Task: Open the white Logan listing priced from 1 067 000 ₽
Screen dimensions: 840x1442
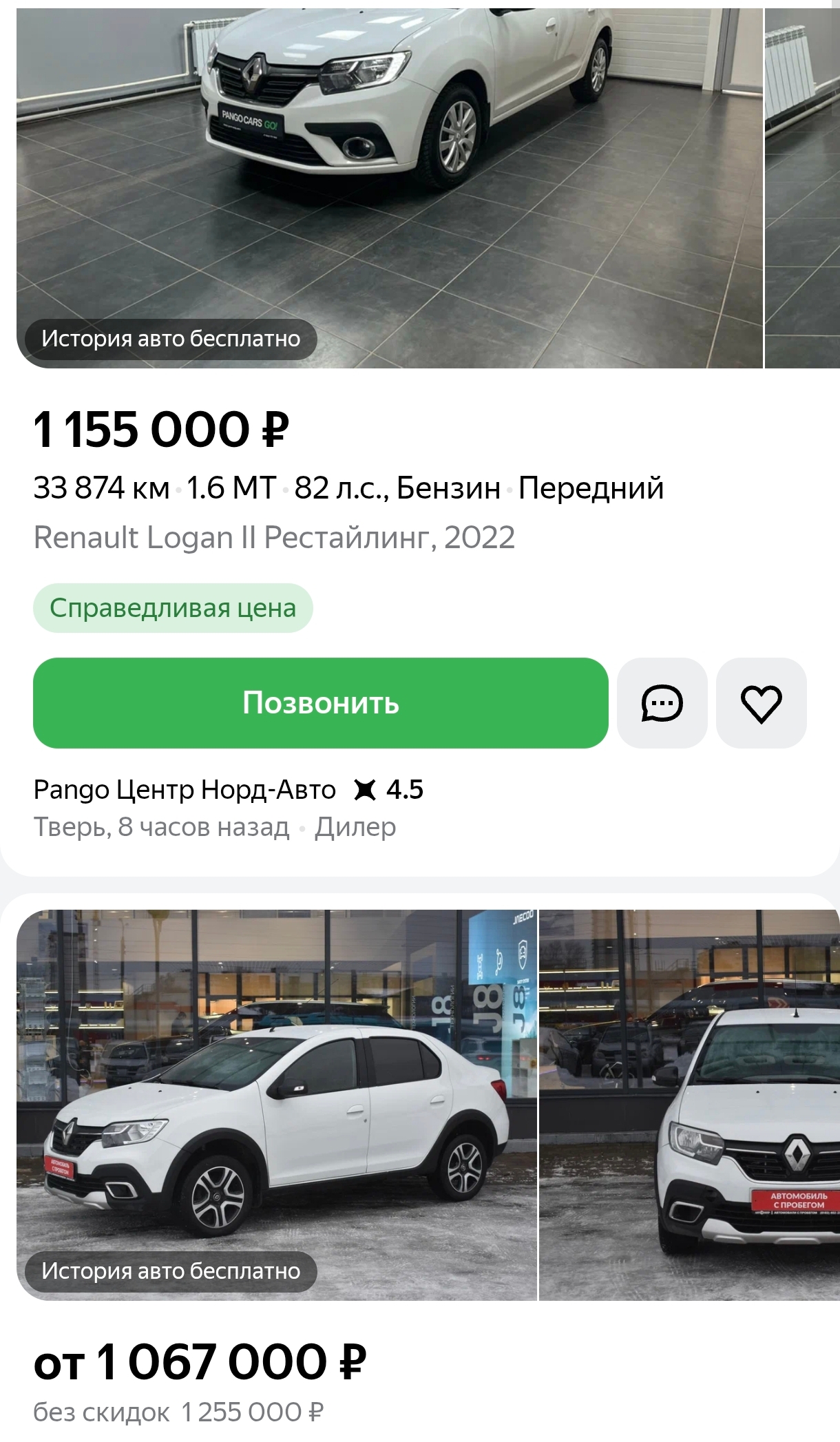Action: 200,1361
